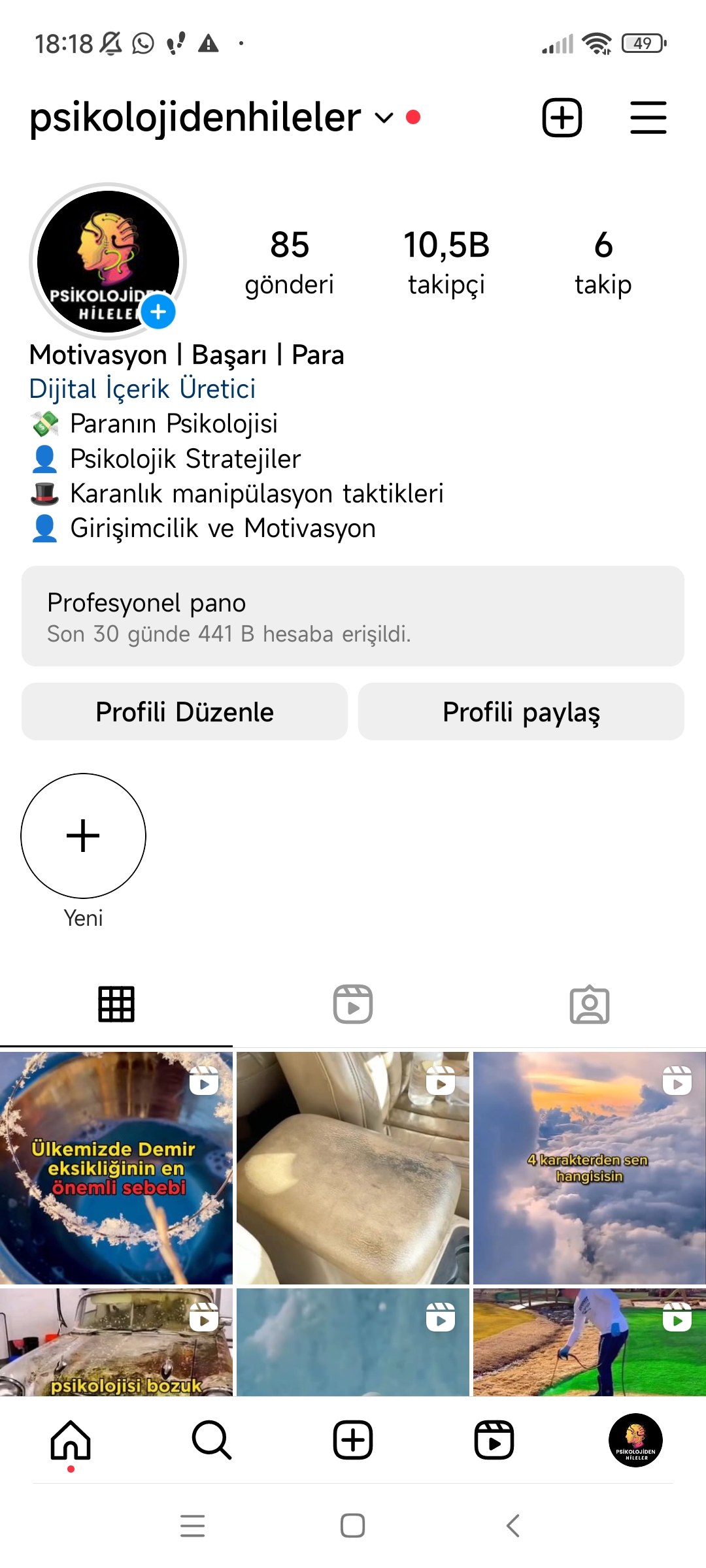Open the psikolojisi bozuk car reel
Image resolution: width=706 pixels, height=1568 pixels.
pyautogui.click(x=116, y=1342)
